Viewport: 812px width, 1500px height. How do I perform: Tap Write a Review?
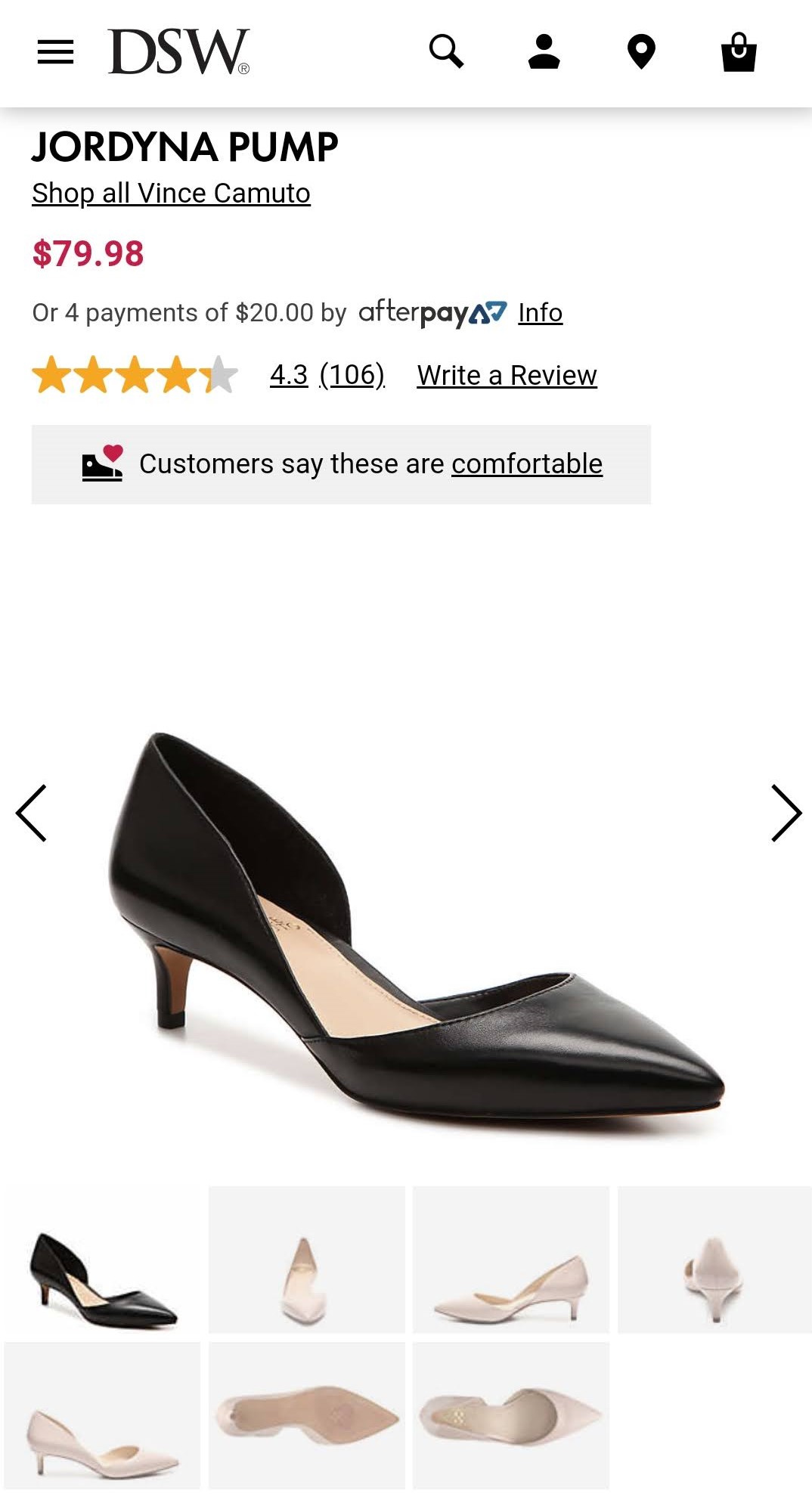(507, 375)
